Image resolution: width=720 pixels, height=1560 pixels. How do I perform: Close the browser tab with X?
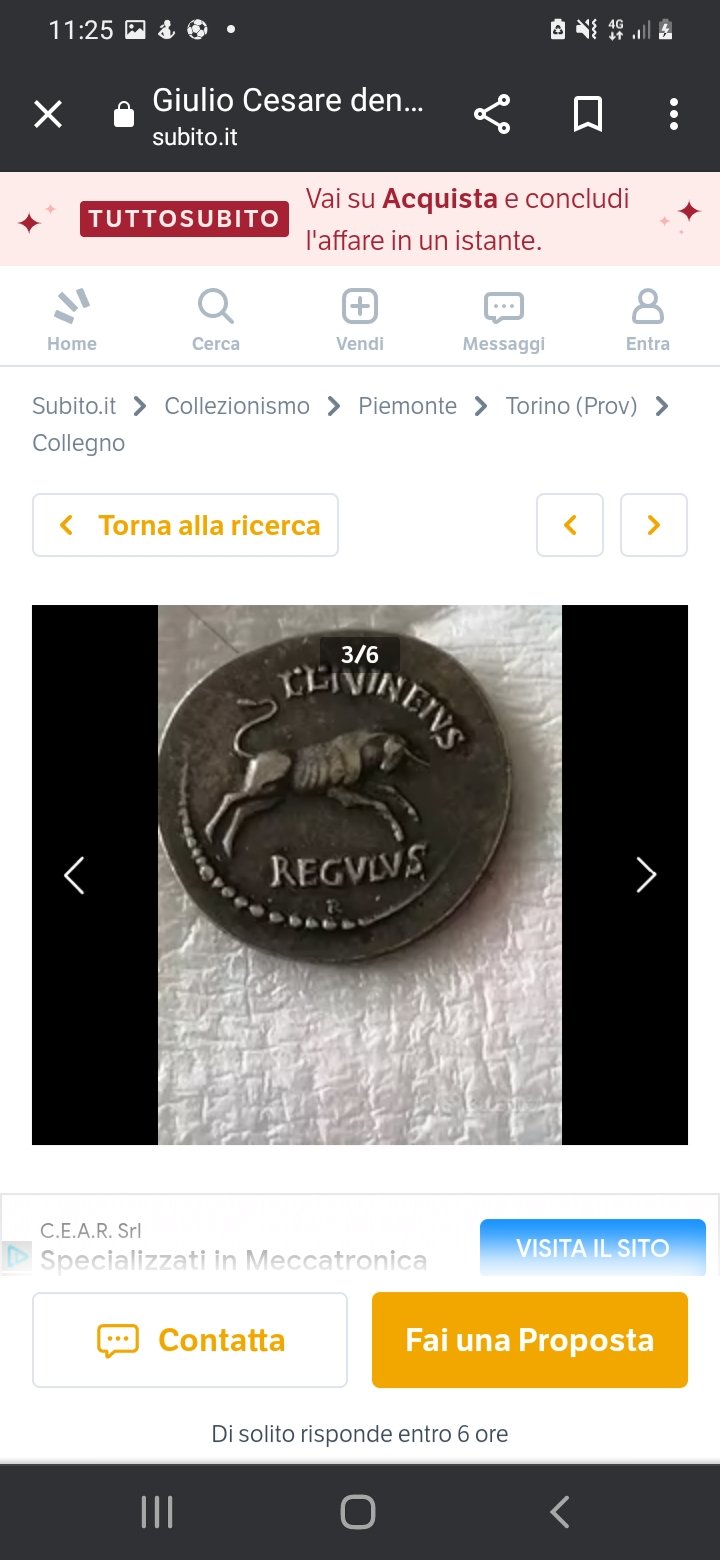(48, 115)
